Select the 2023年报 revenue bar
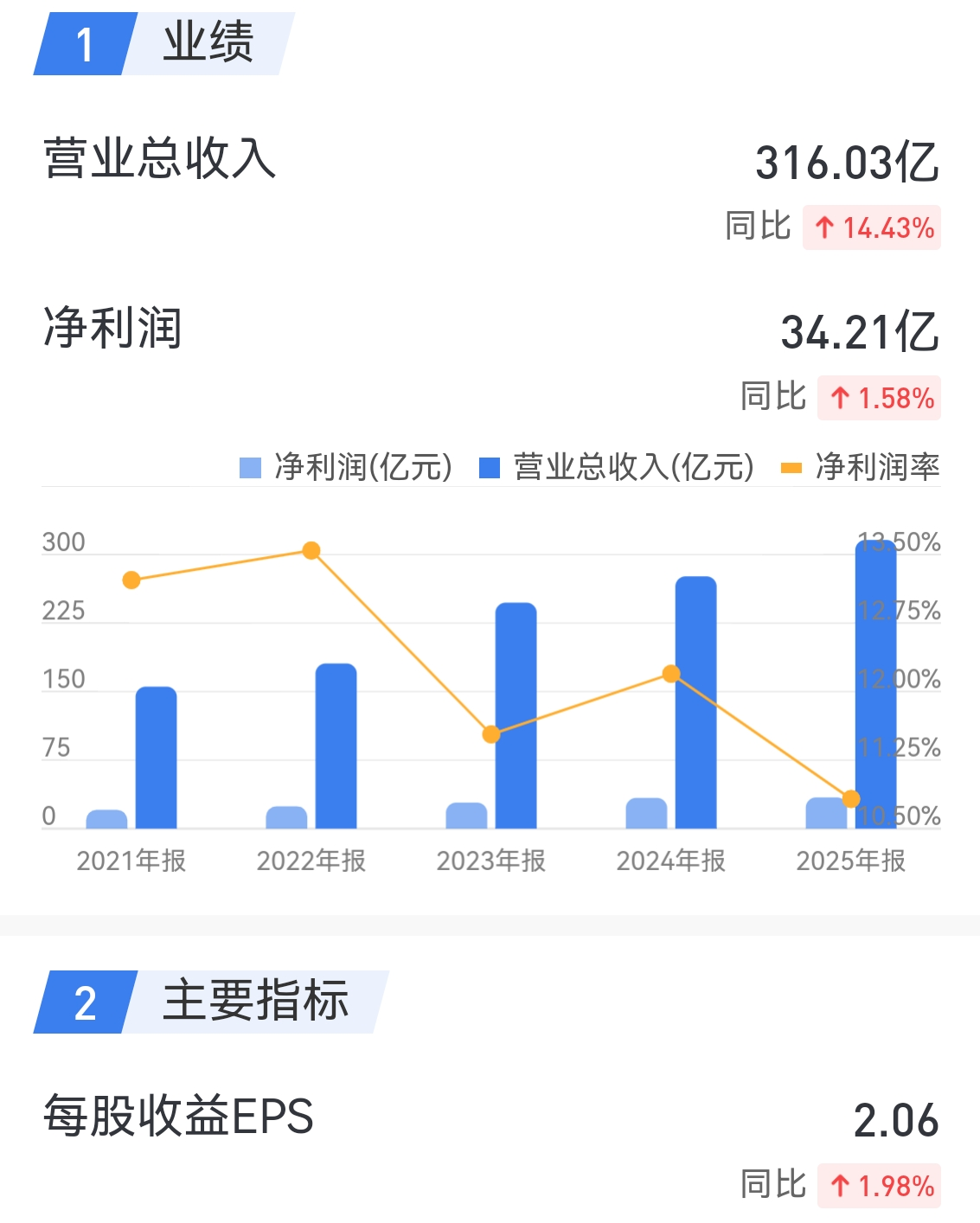Image resolution: width=980 pixels, height=1223 pixels. [x=516, y=714]
